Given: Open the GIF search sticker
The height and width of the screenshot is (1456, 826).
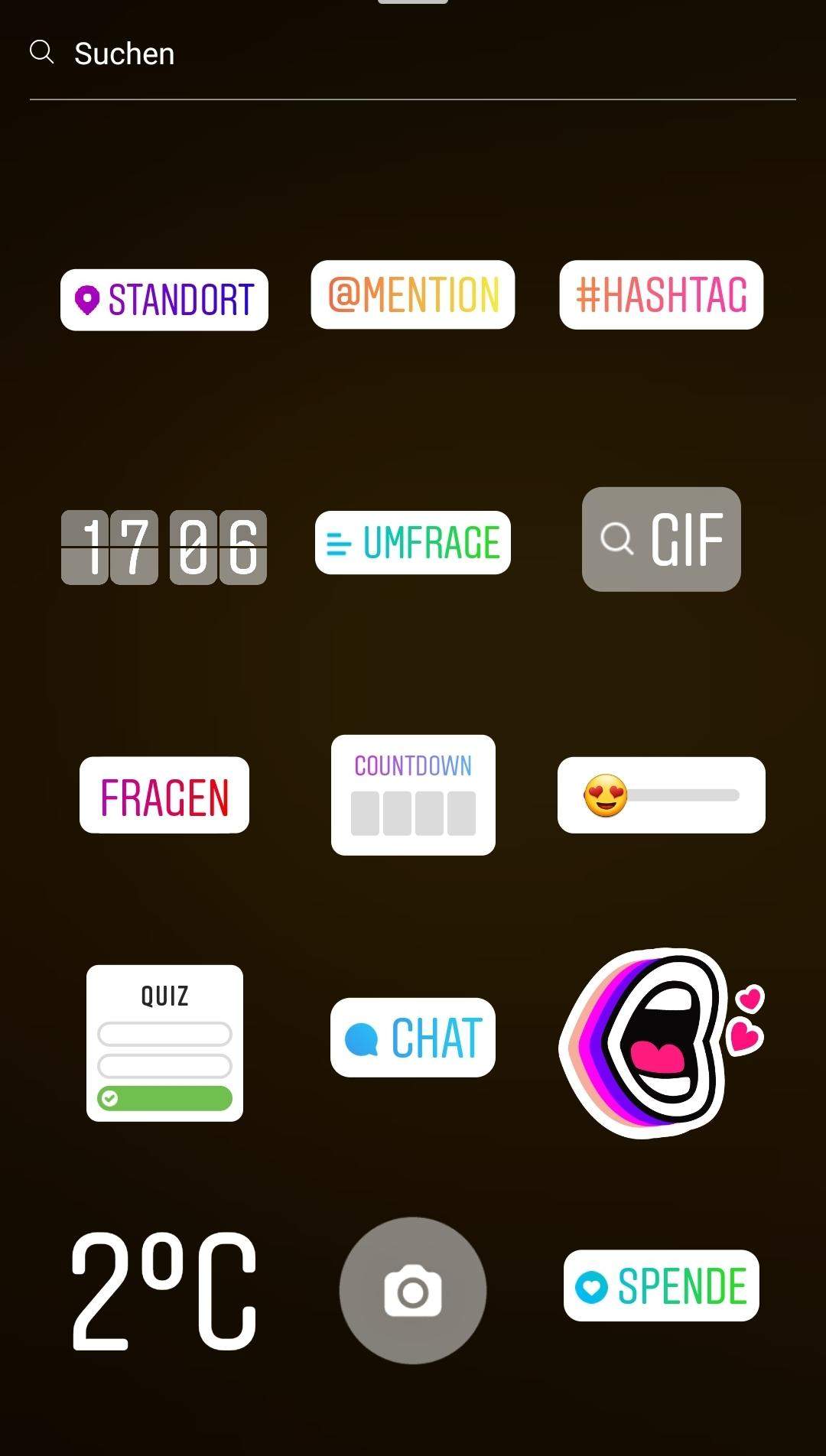Looking at the screenshot, I should point(662,539).
